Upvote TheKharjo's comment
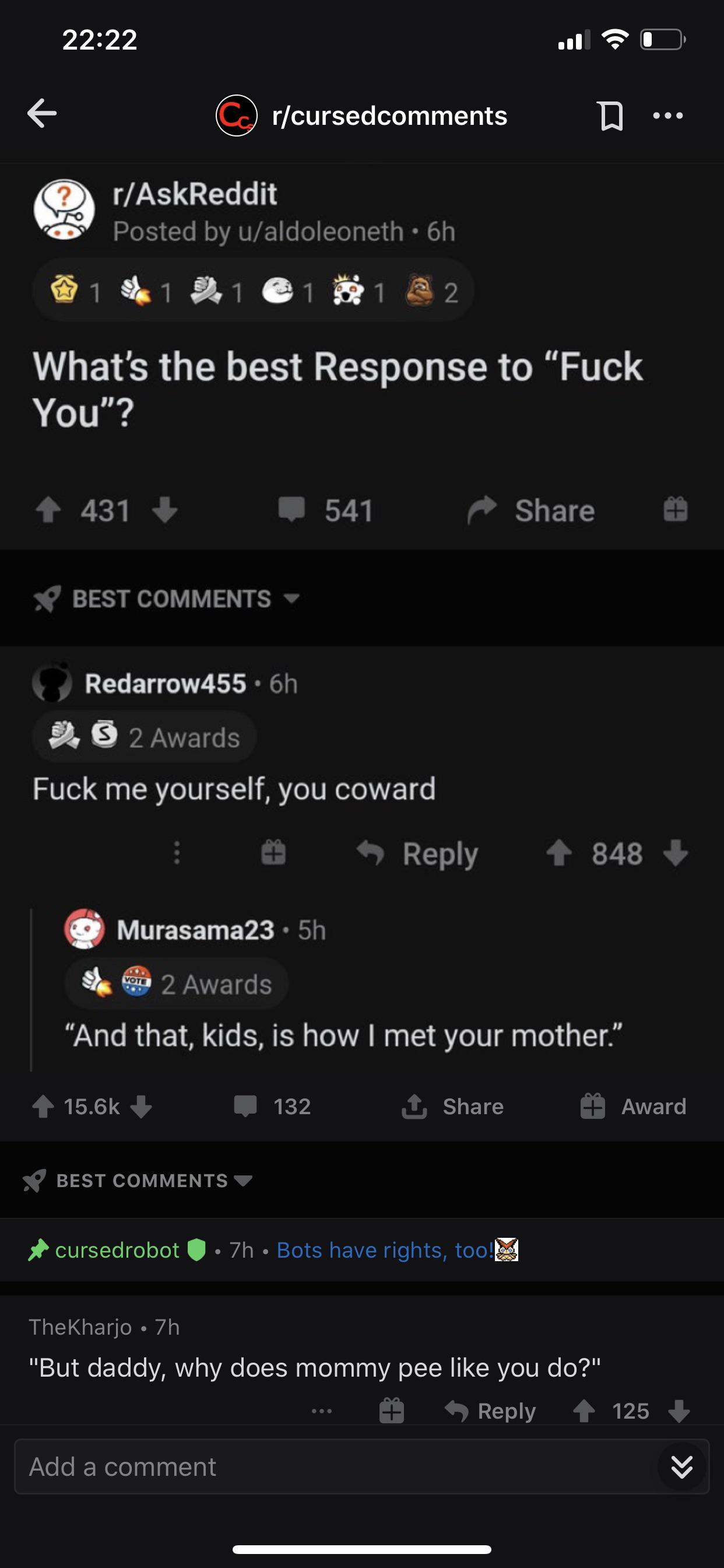This screenshot has width=724, height=1568. [584, 1411]
